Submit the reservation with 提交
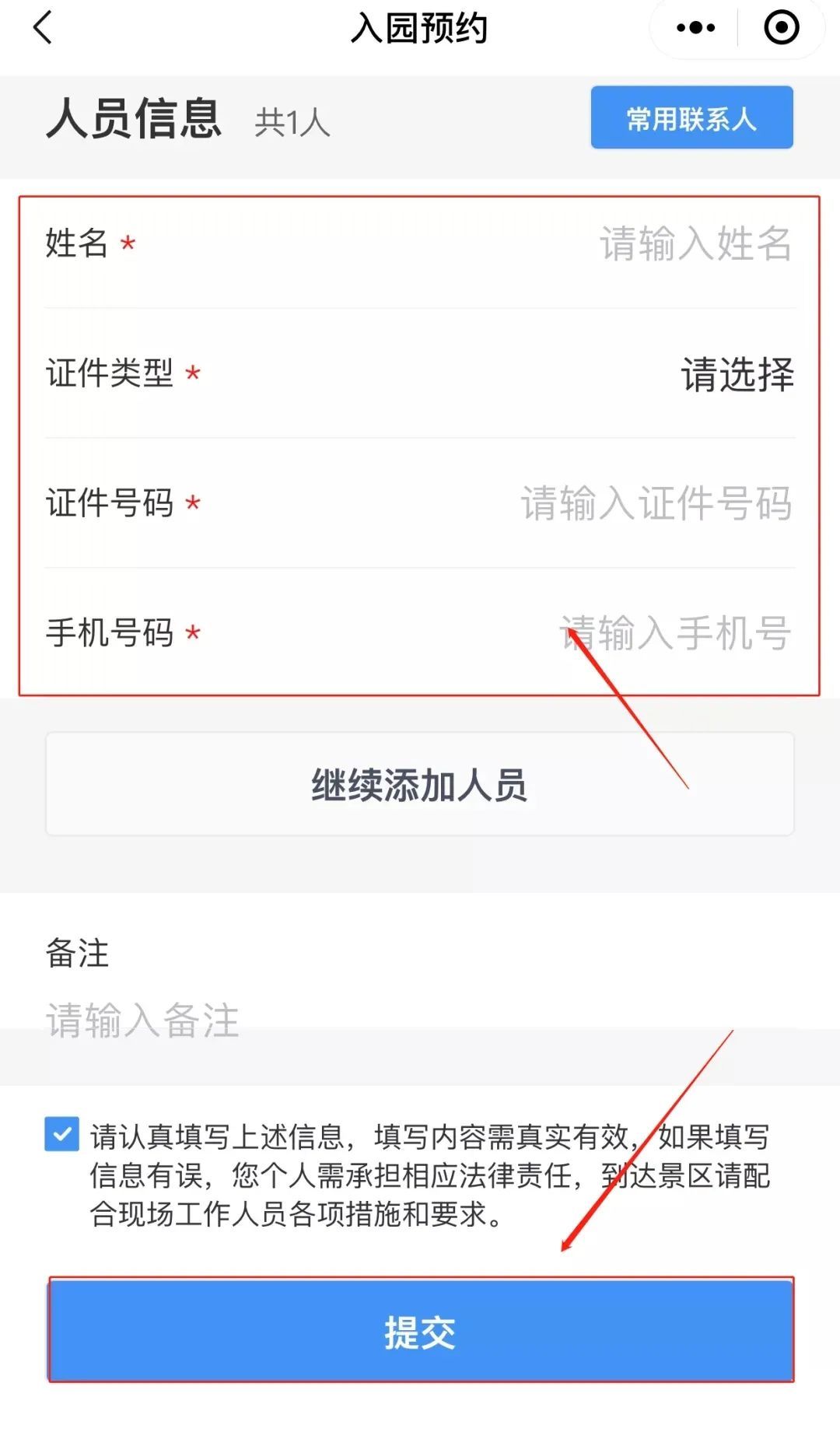Screen dimensions: 840x1439 pyautogui.click(x=421, y=1330)
